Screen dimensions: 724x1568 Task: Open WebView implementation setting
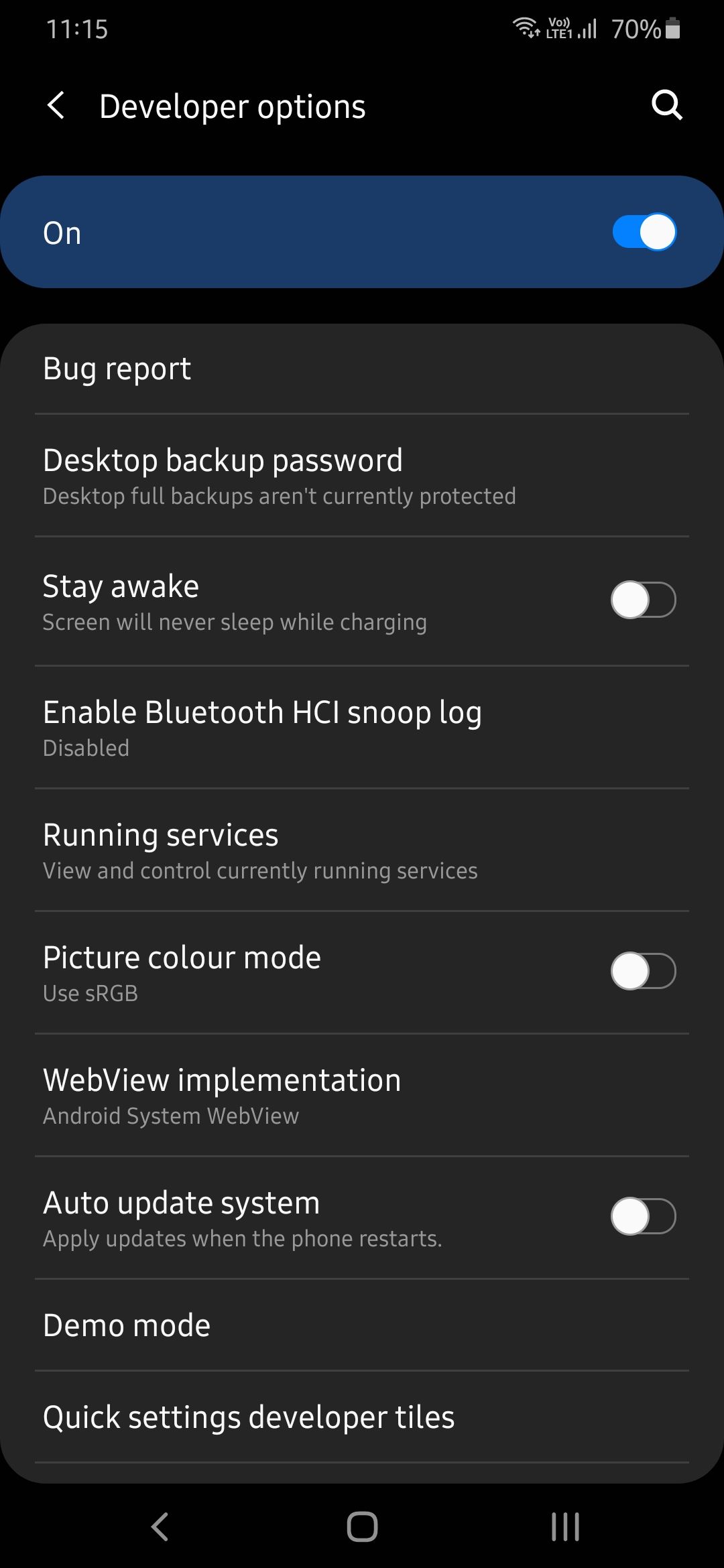(x=362, y=1096)
